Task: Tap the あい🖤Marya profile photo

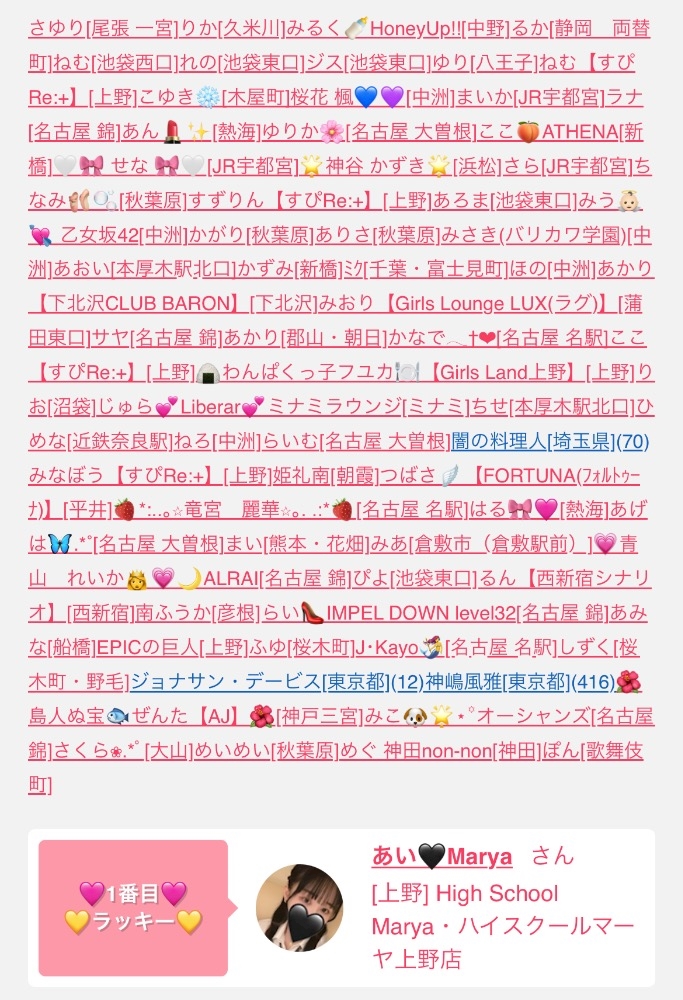Action: pos(299,908)
